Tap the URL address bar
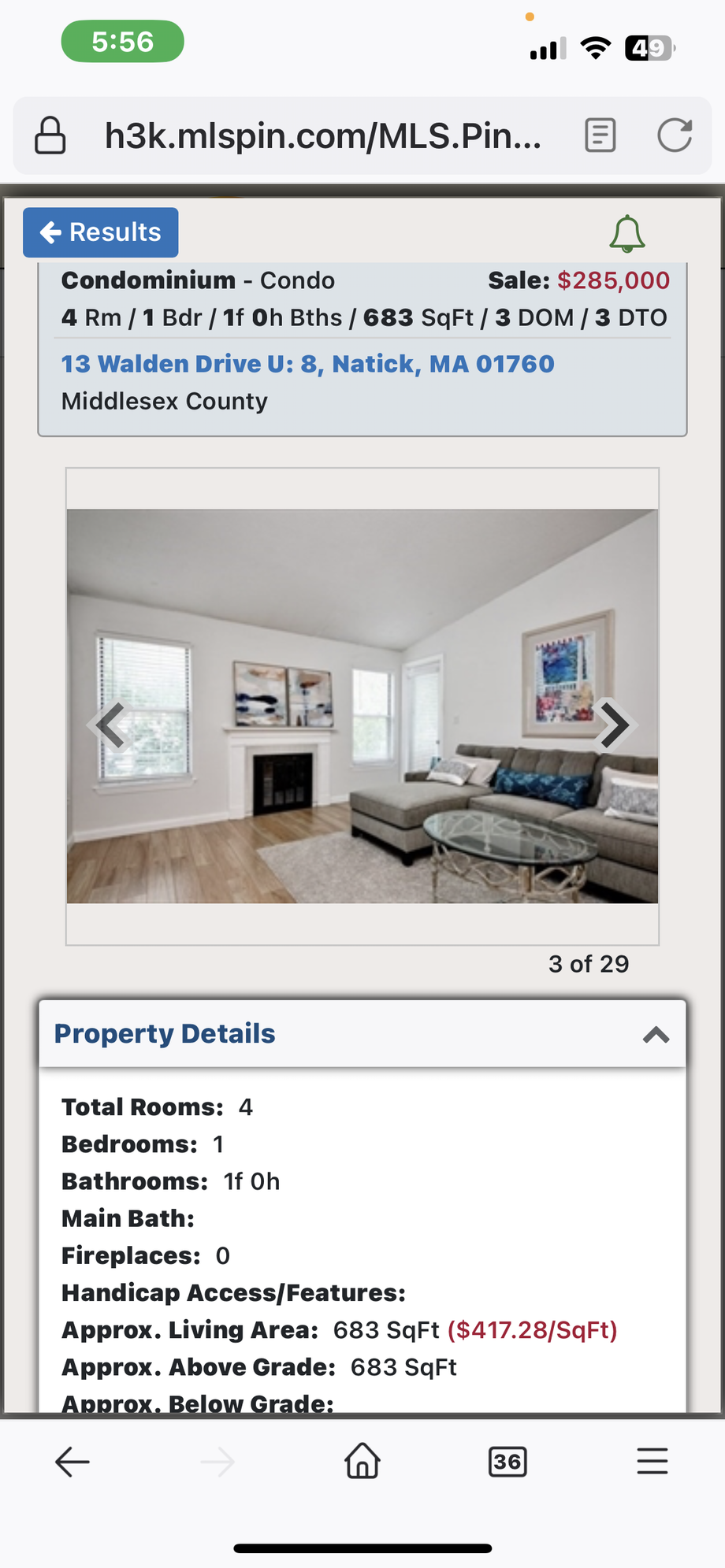Viewport: 725px width, 1568px height. click(x=323, y=135)
